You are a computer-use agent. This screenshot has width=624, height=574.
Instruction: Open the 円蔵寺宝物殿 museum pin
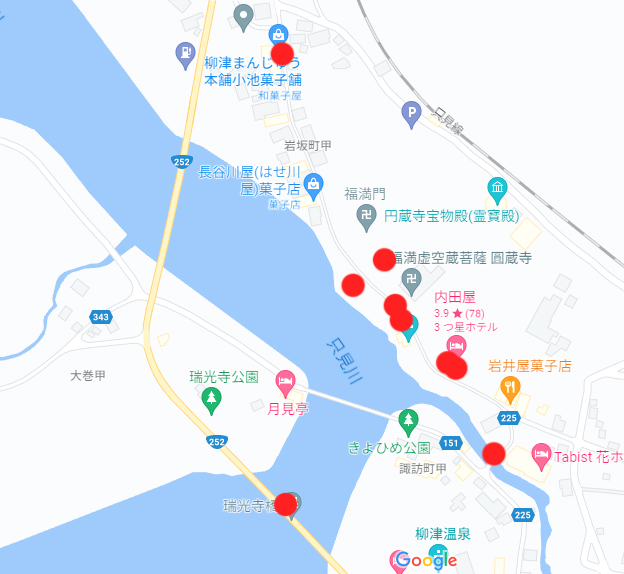tap(497, 188)
